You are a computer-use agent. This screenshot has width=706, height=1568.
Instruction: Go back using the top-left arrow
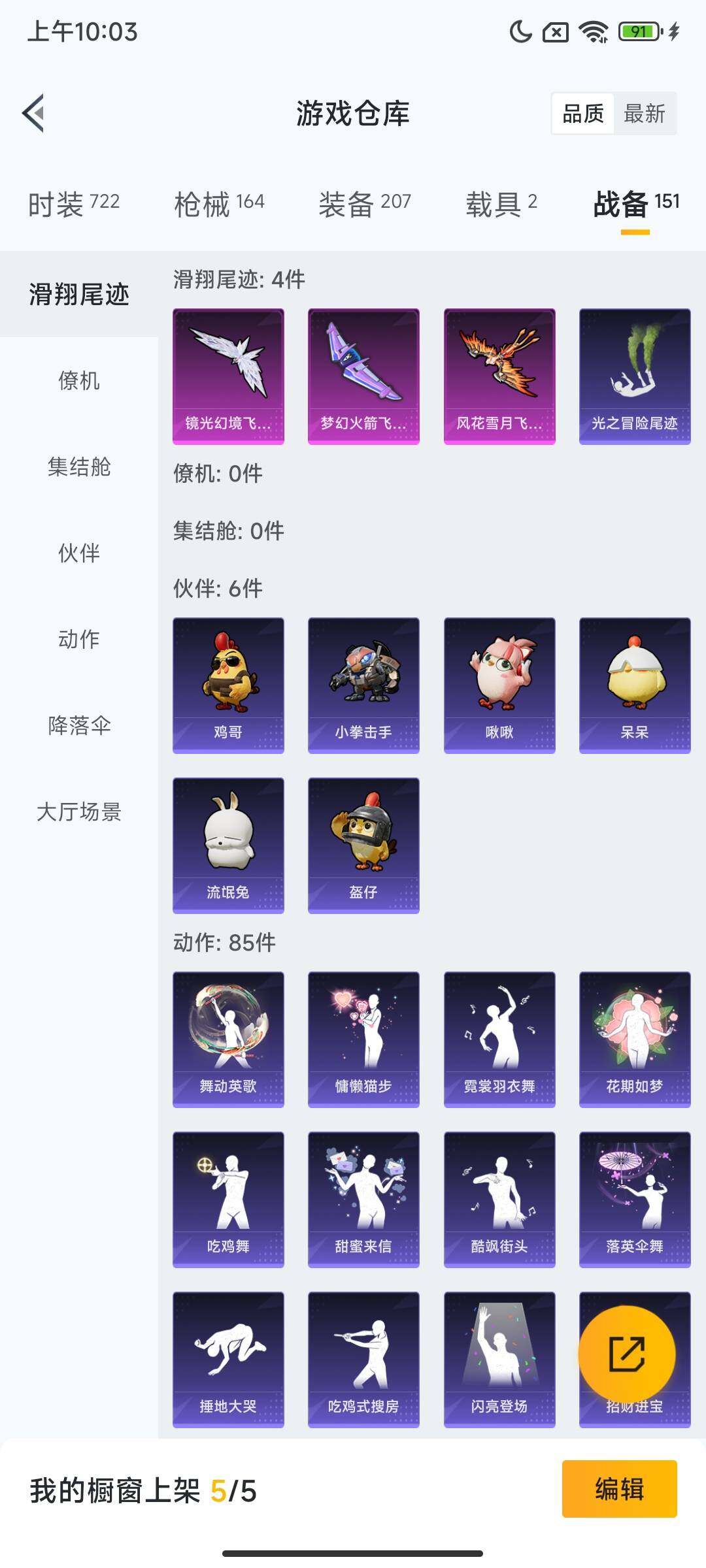[34, 113]
